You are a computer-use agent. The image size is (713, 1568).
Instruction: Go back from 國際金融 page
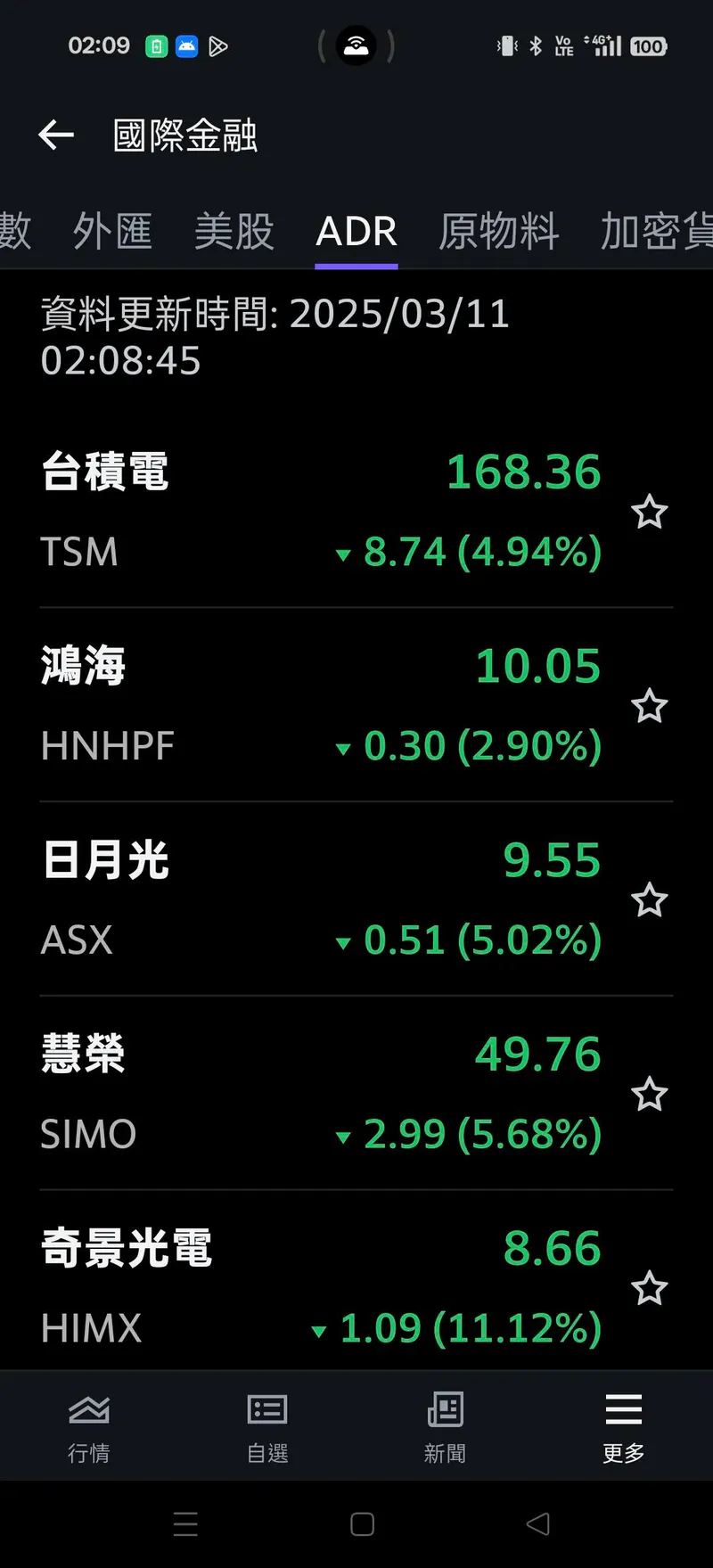pyautogui.click(x=56, y=135)
